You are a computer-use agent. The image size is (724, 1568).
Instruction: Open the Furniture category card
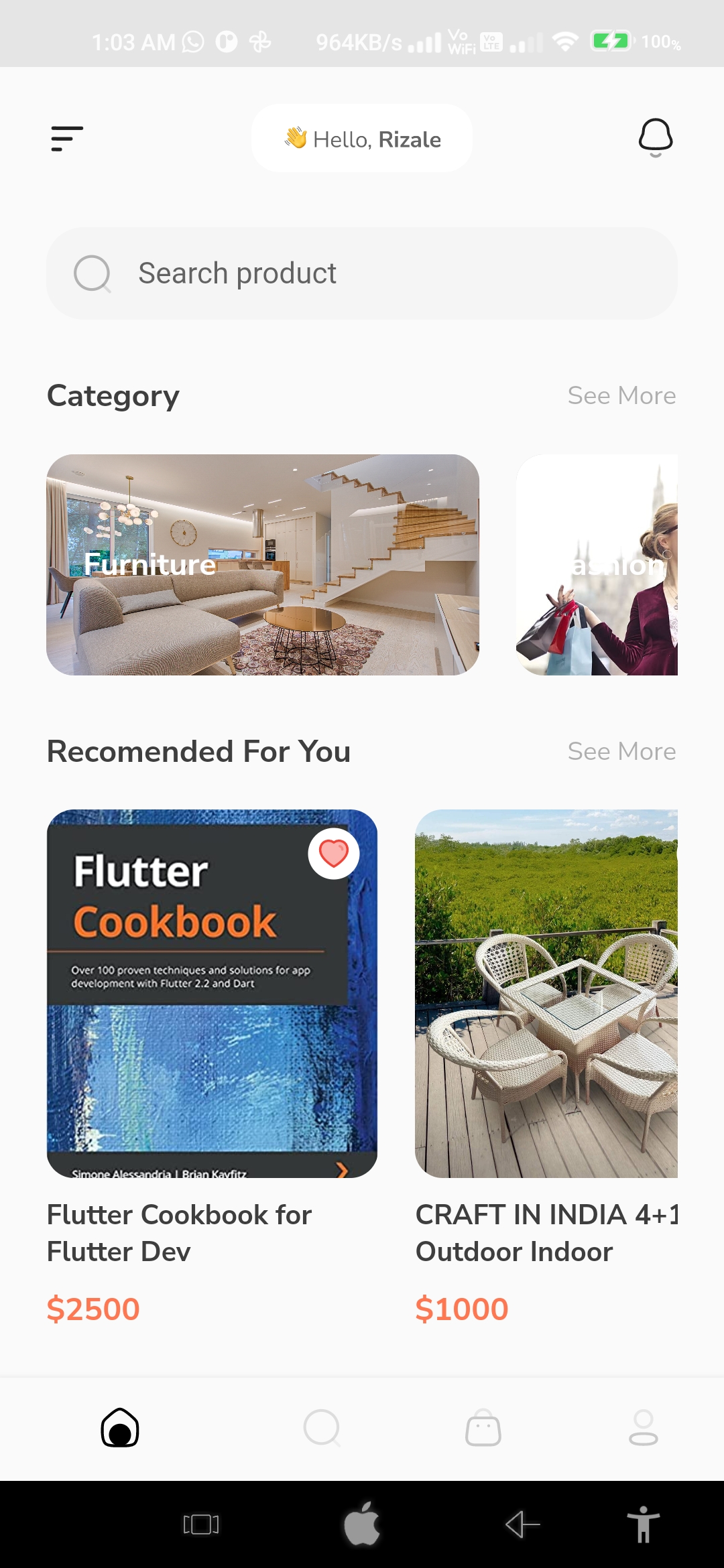point(263,565)
